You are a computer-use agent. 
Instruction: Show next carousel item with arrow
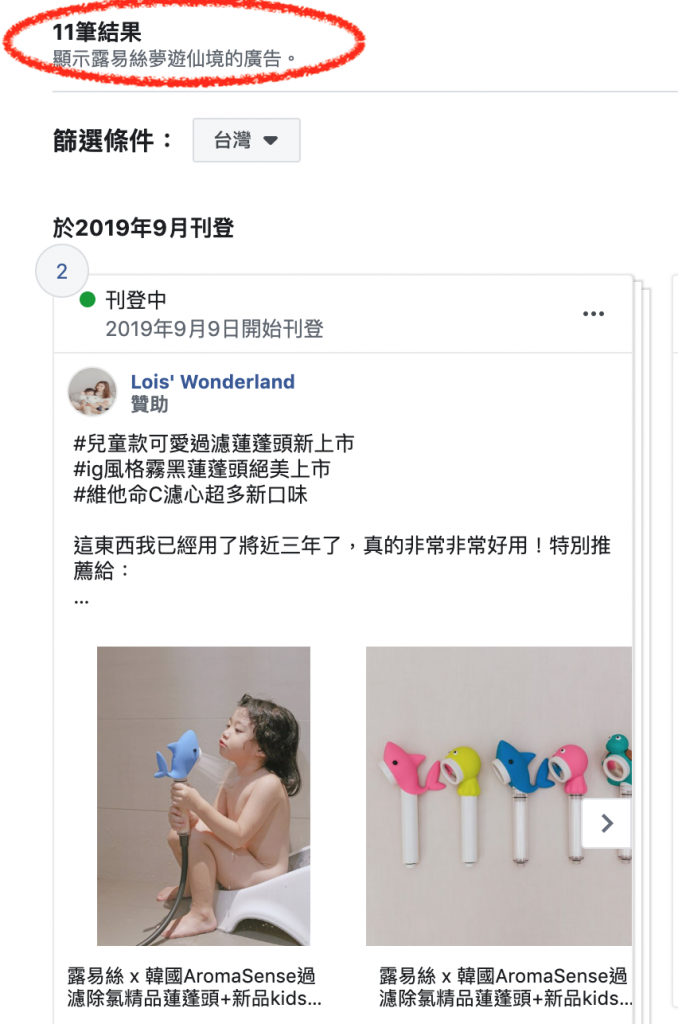606,823
